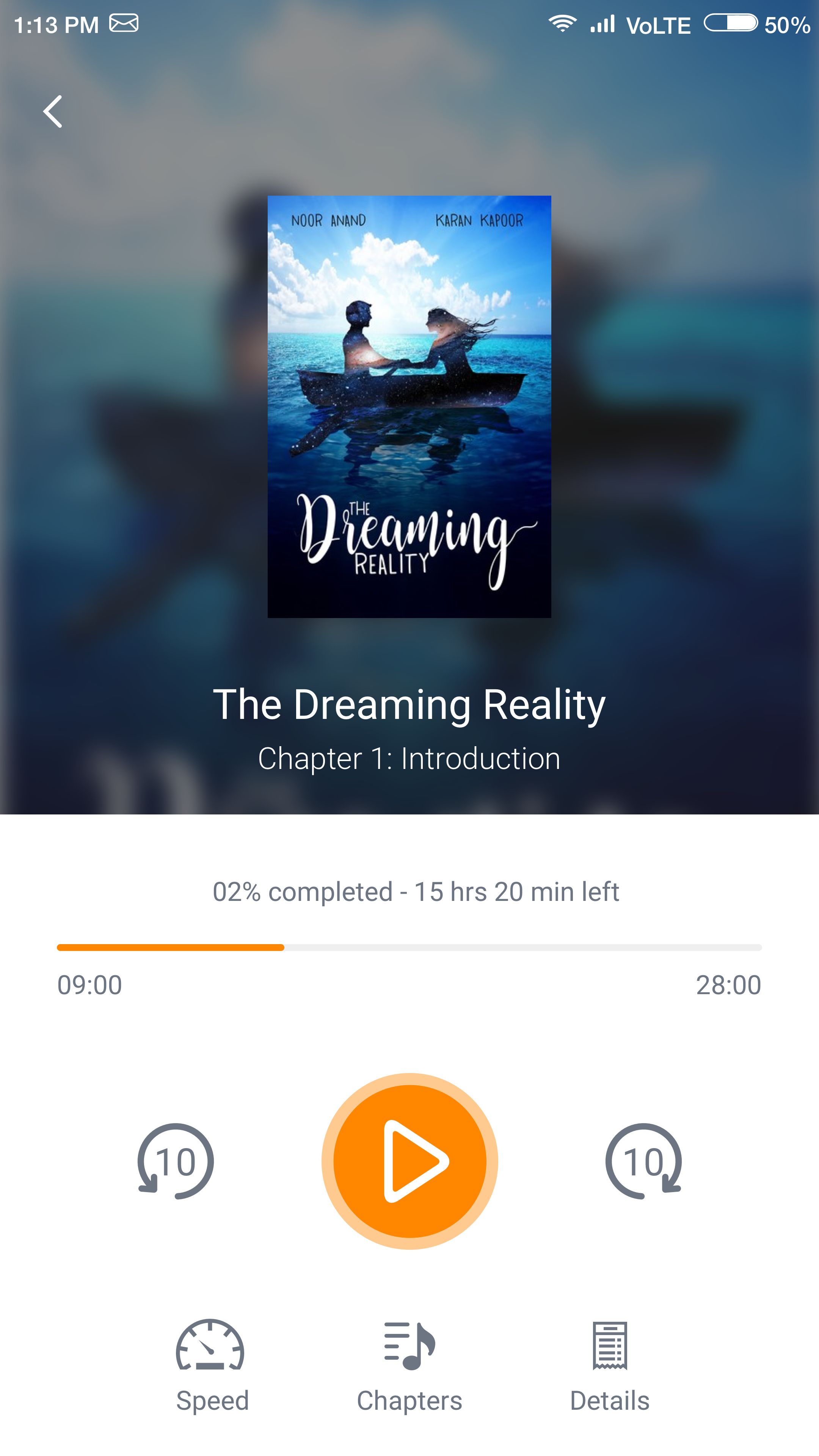Rewind 10 seconds

point(175,1161)
